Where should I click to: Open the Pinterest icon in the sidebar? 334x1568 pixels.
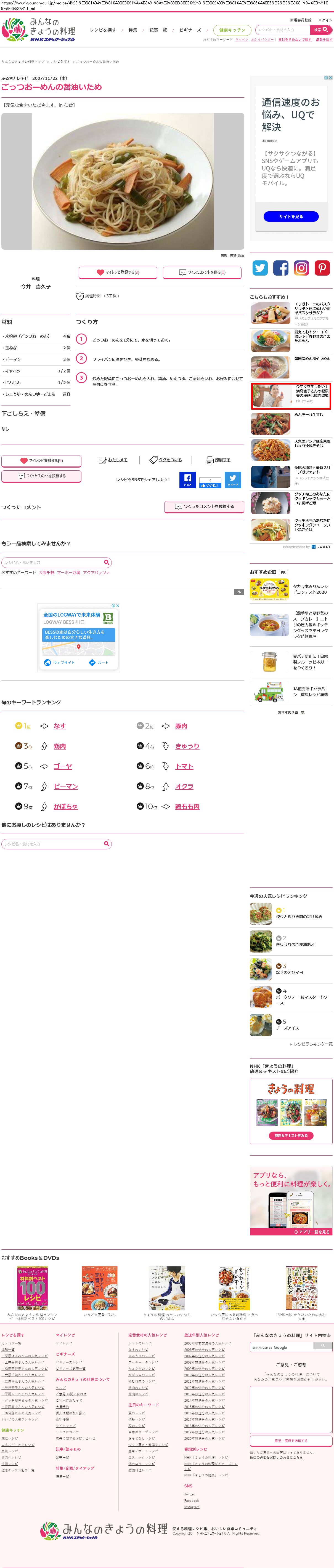click(322, 267)
